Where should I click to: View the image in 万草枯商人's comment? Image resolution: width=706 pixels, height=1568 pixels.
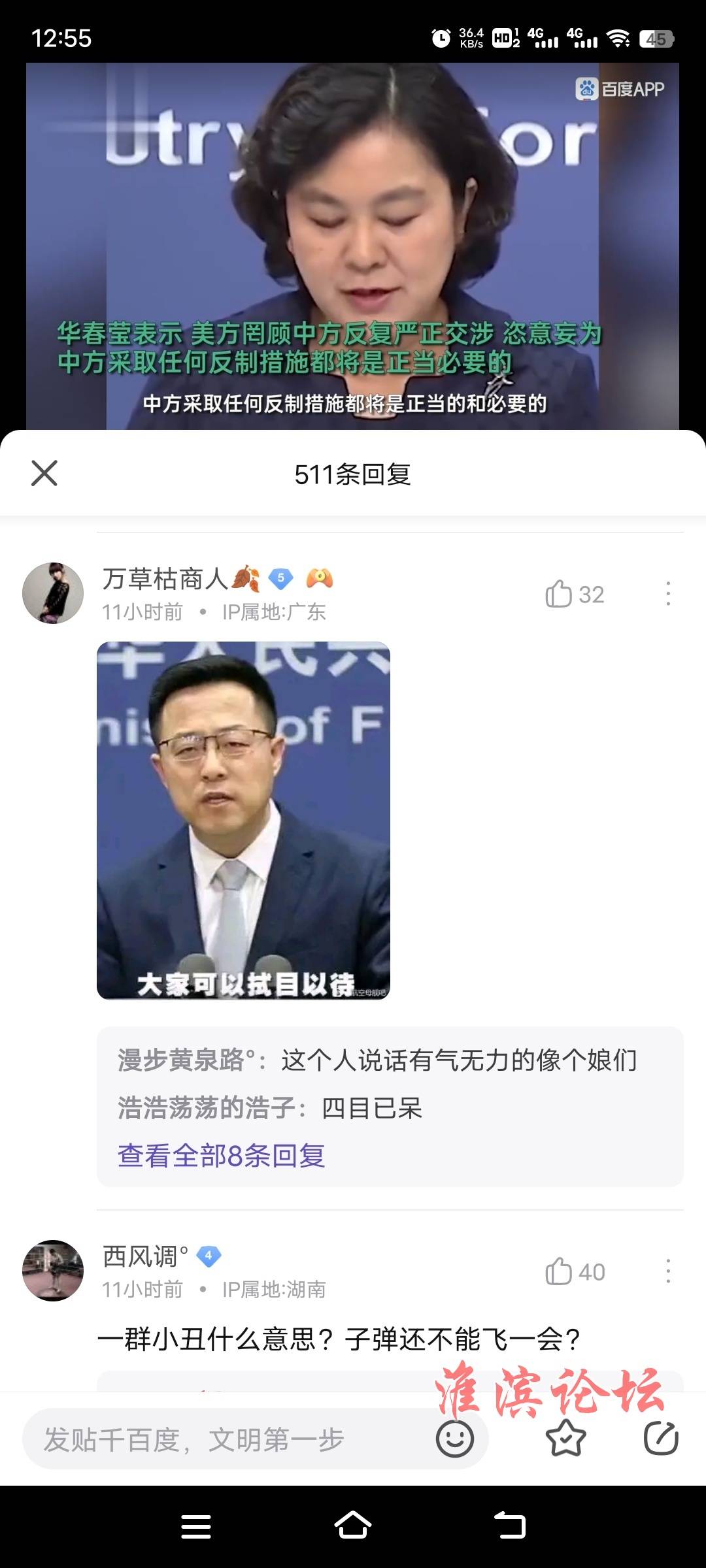243,820
